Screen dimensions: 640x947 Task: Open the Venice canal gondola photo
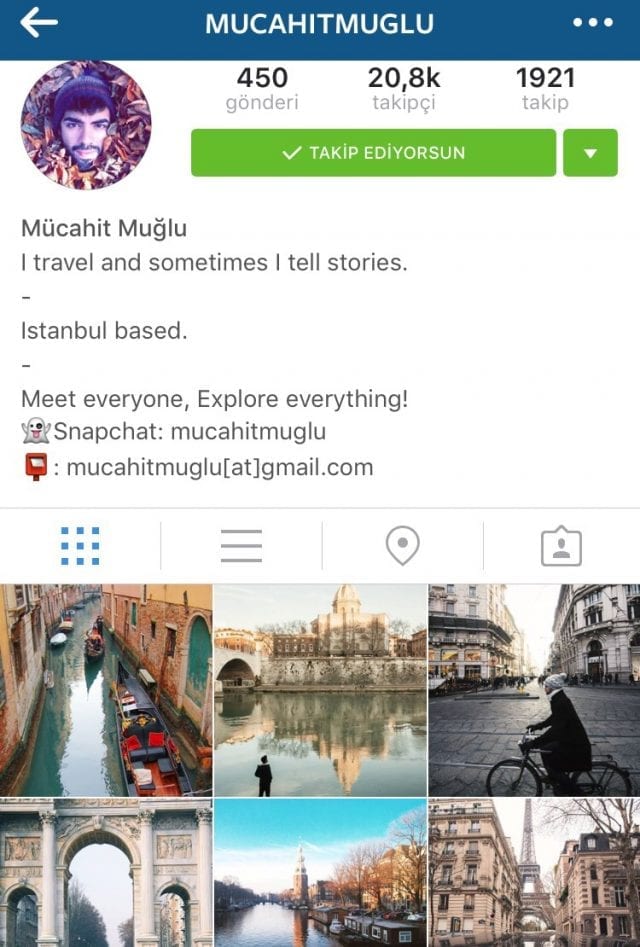[x=106, y=689]
